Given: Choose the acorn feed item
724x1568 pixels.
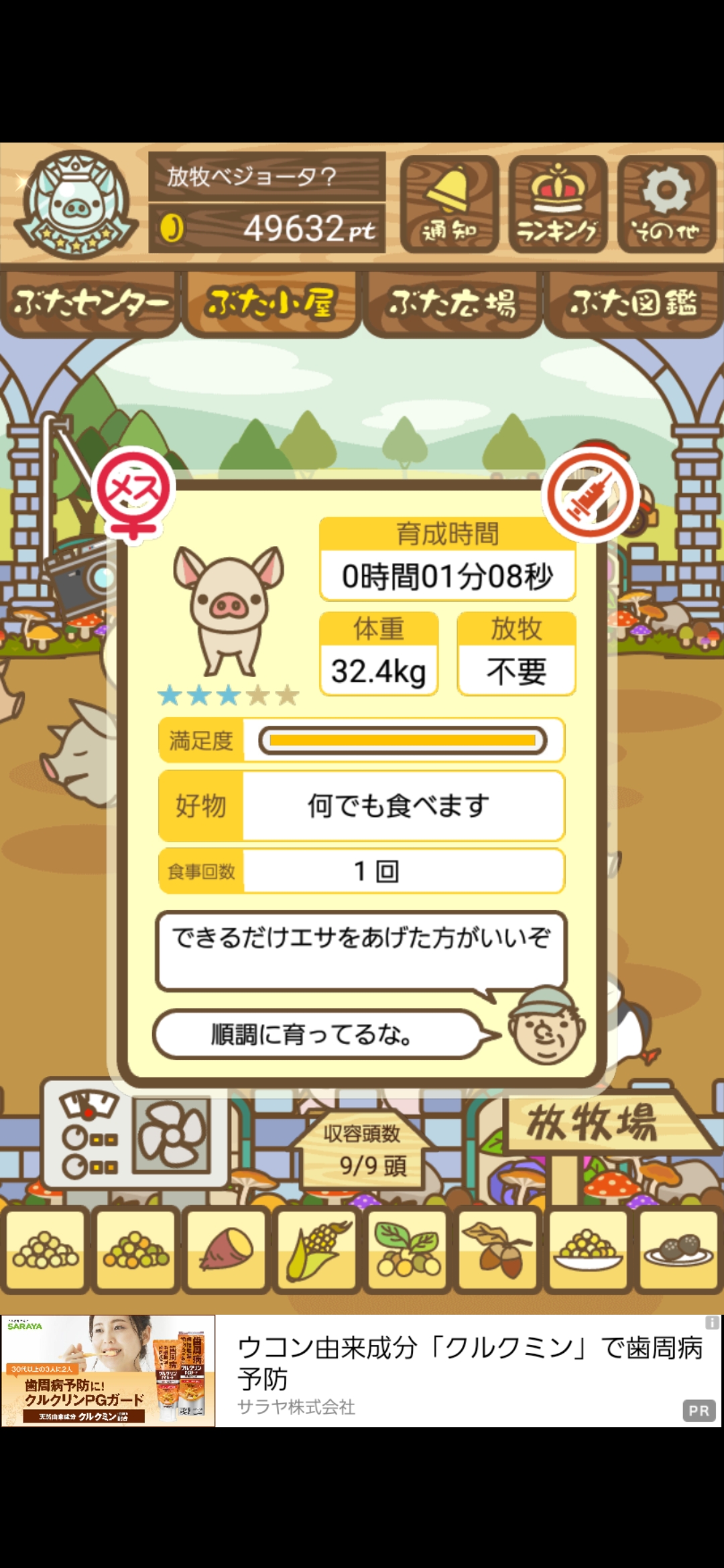Looking at the screenshot, I should (x=497, y=1249).
